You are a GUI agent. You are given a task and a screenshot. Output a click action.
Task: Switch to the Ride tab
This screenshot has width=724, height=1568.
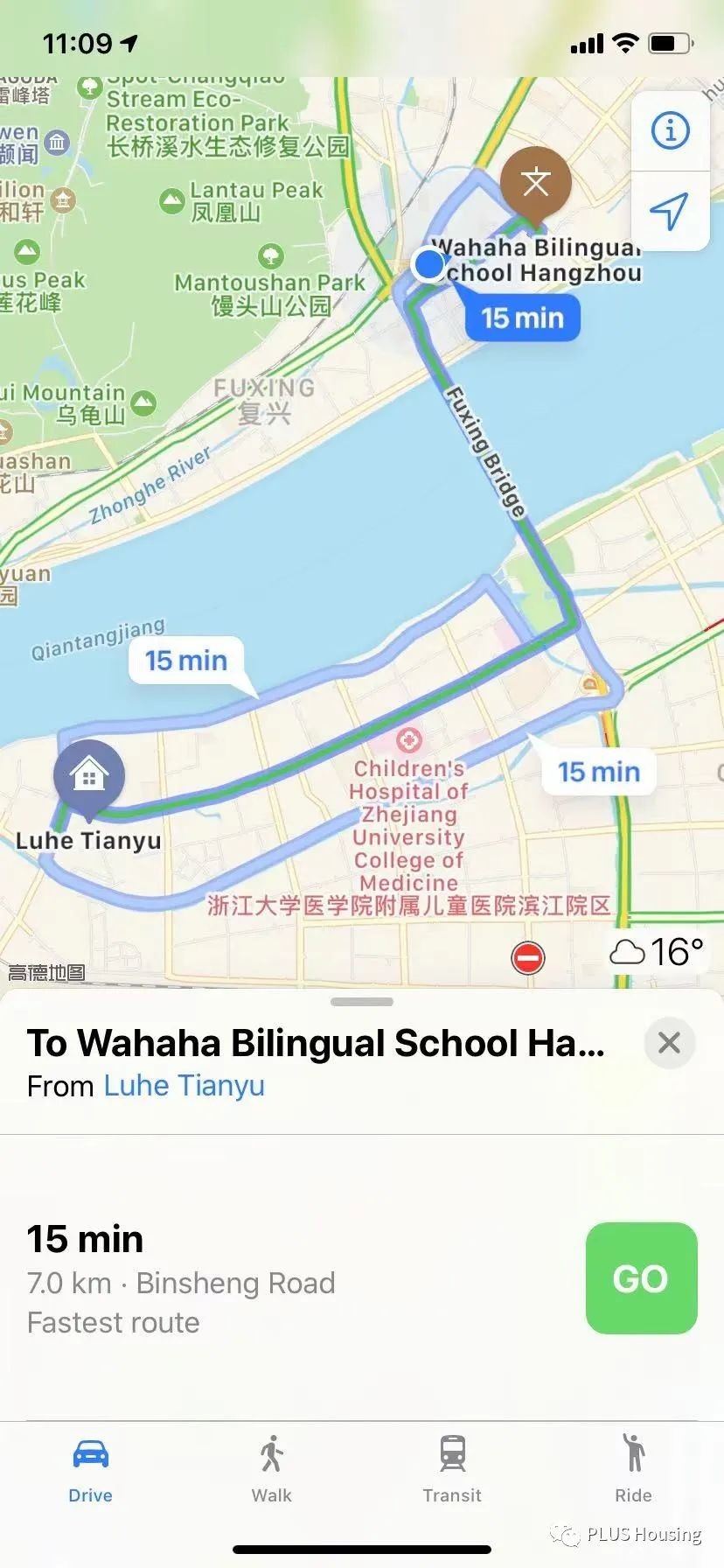tap(633, 1468)
